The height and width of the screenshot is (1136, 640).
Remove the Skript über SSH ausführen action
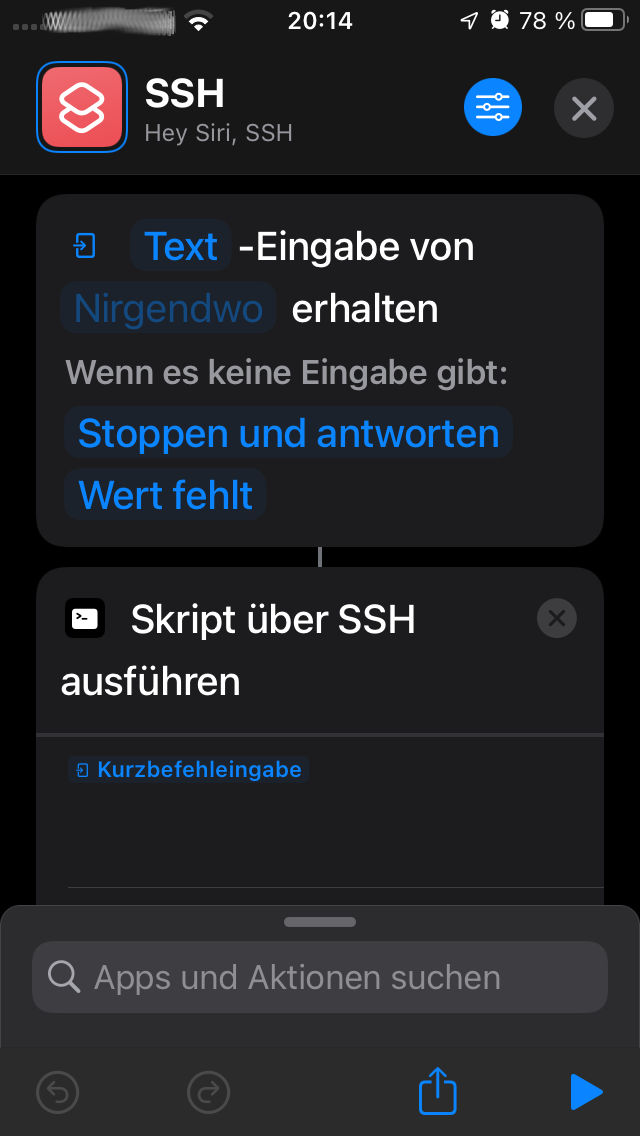tap(557, 619)
